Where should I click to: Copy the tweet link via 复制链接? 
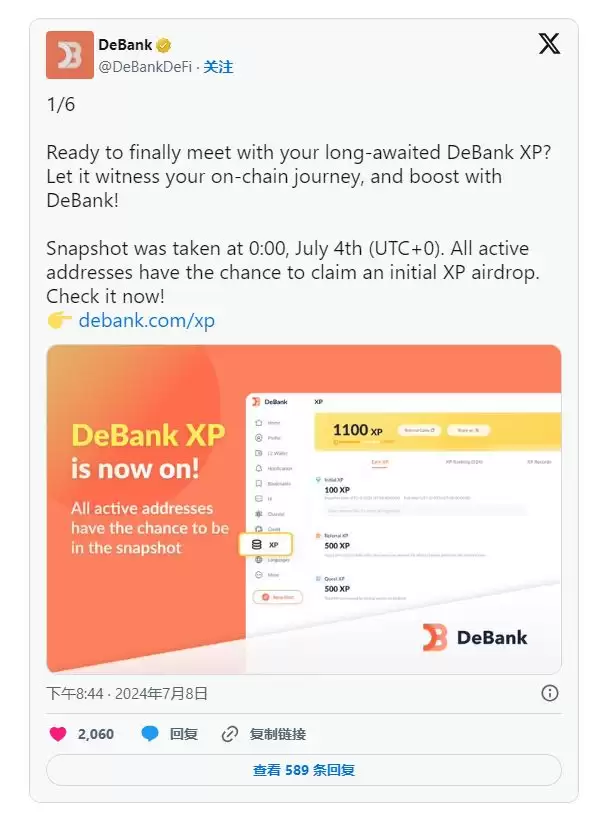point(264,734)
